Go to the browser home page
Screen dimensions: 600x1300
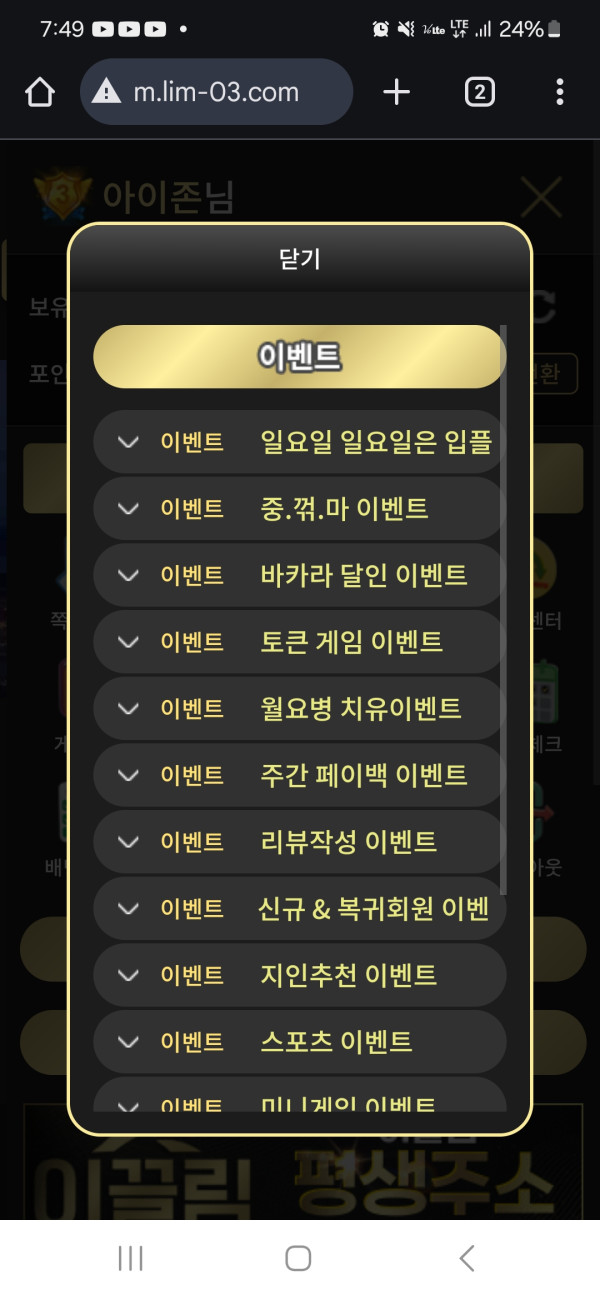pos(39,92)
